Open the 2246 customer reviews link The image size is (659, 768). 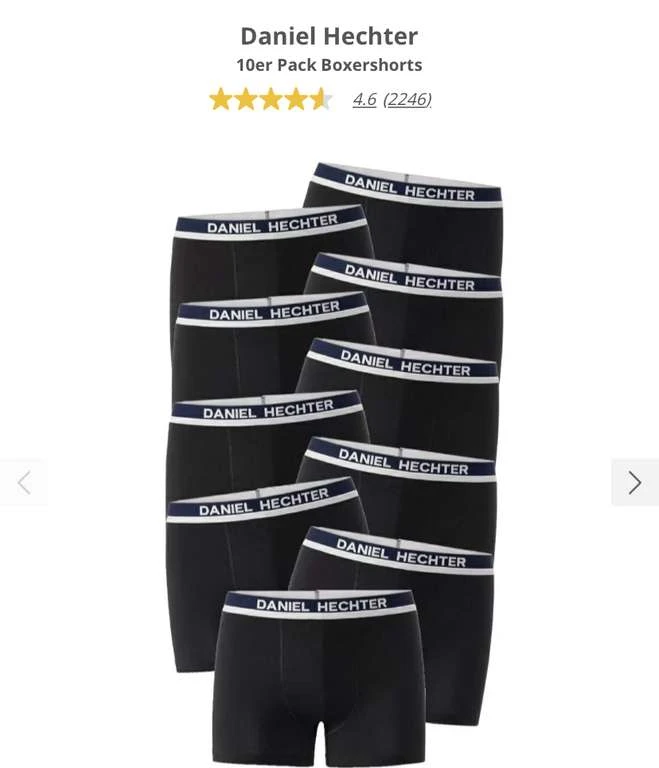407,99
